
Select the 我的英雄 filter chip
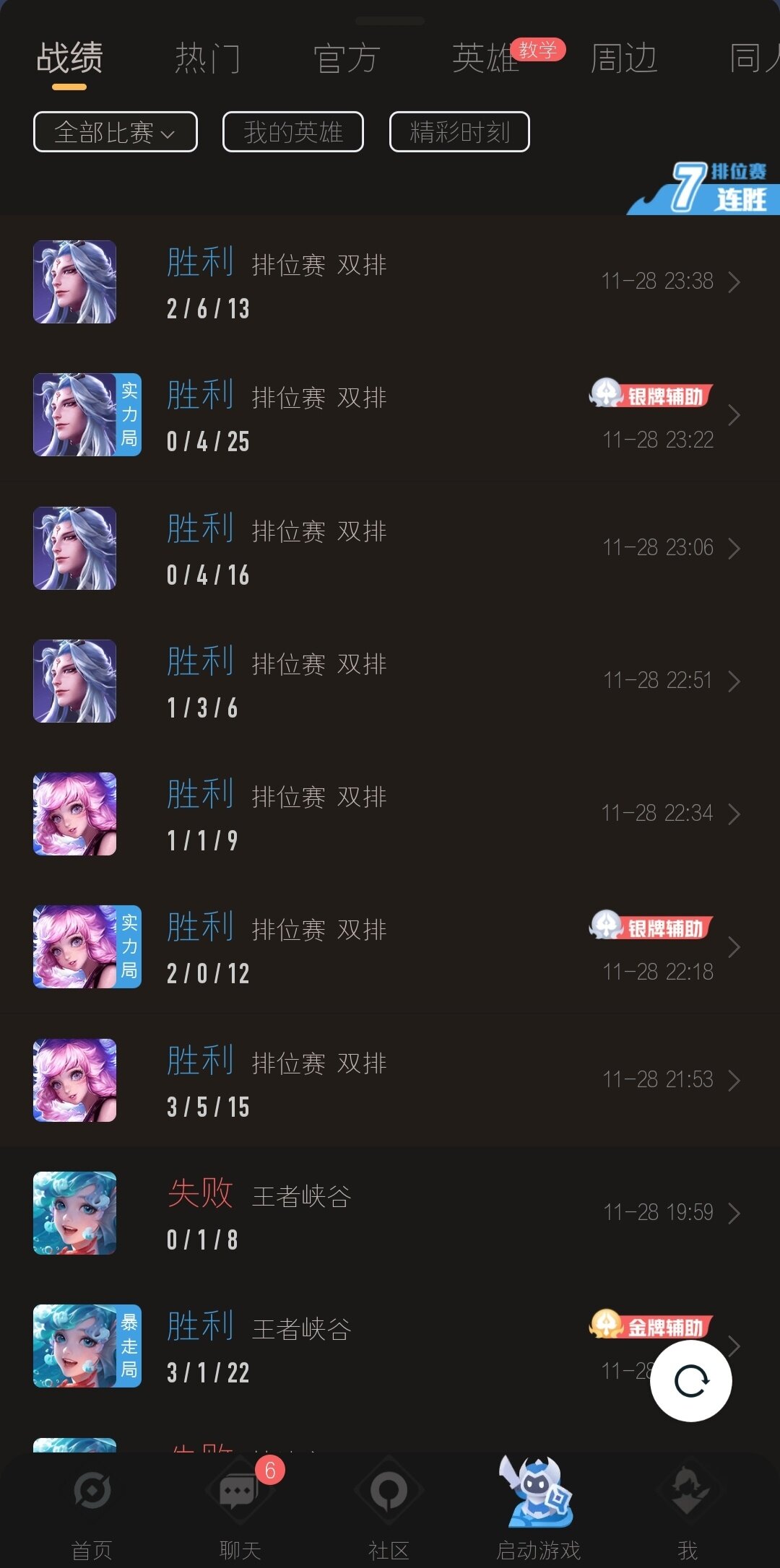click(293, 132)
